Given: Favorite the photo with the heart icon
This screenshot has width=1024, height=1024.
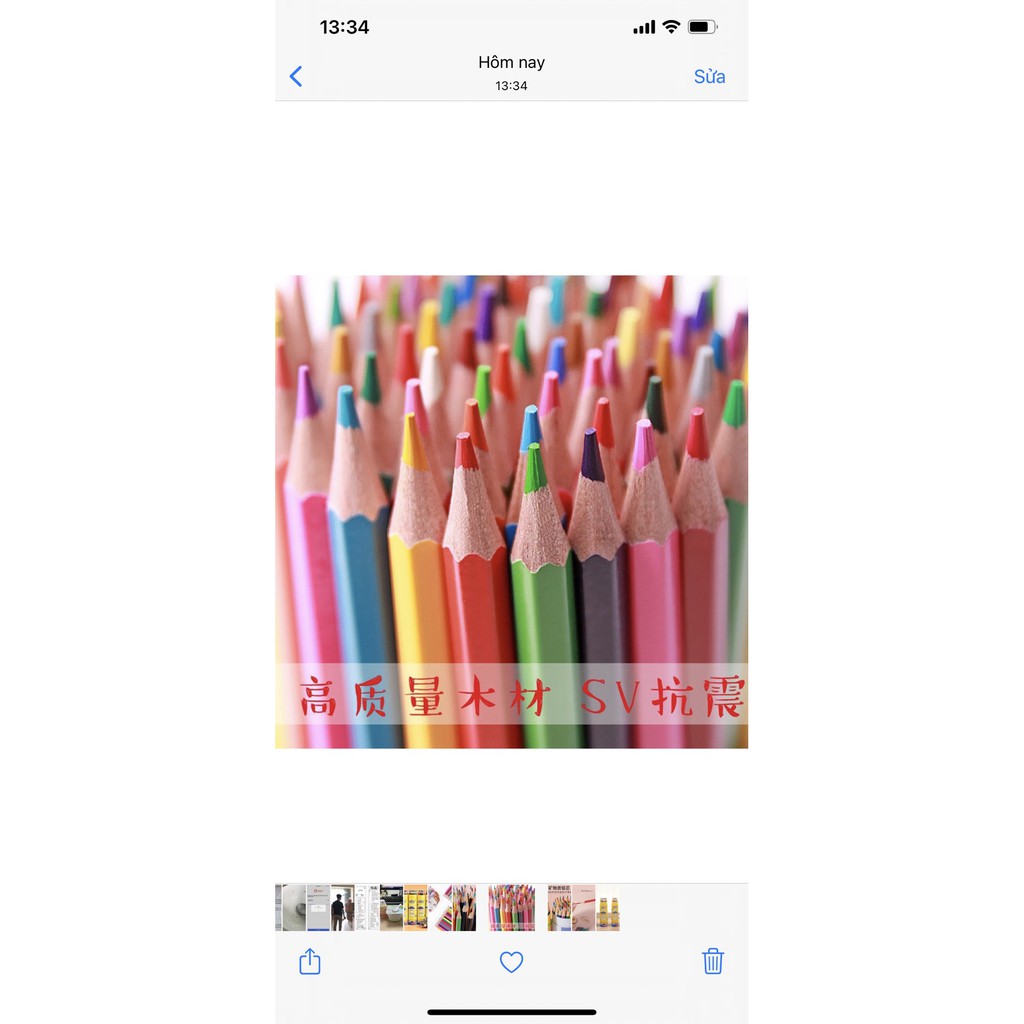Looking at the screenshot, I should tap(511, 962).
